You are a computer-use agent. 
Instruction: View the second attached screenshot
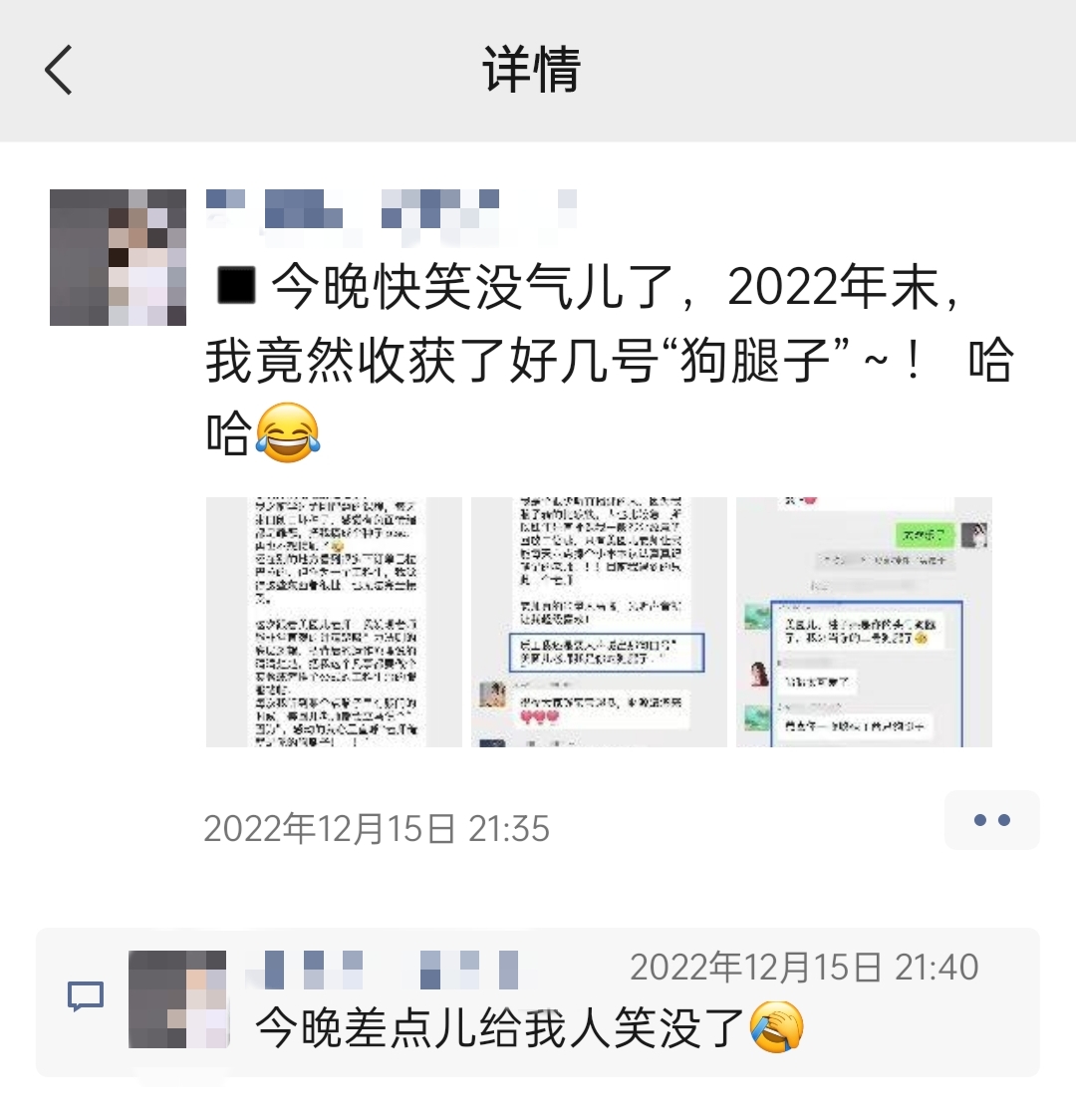599,622
